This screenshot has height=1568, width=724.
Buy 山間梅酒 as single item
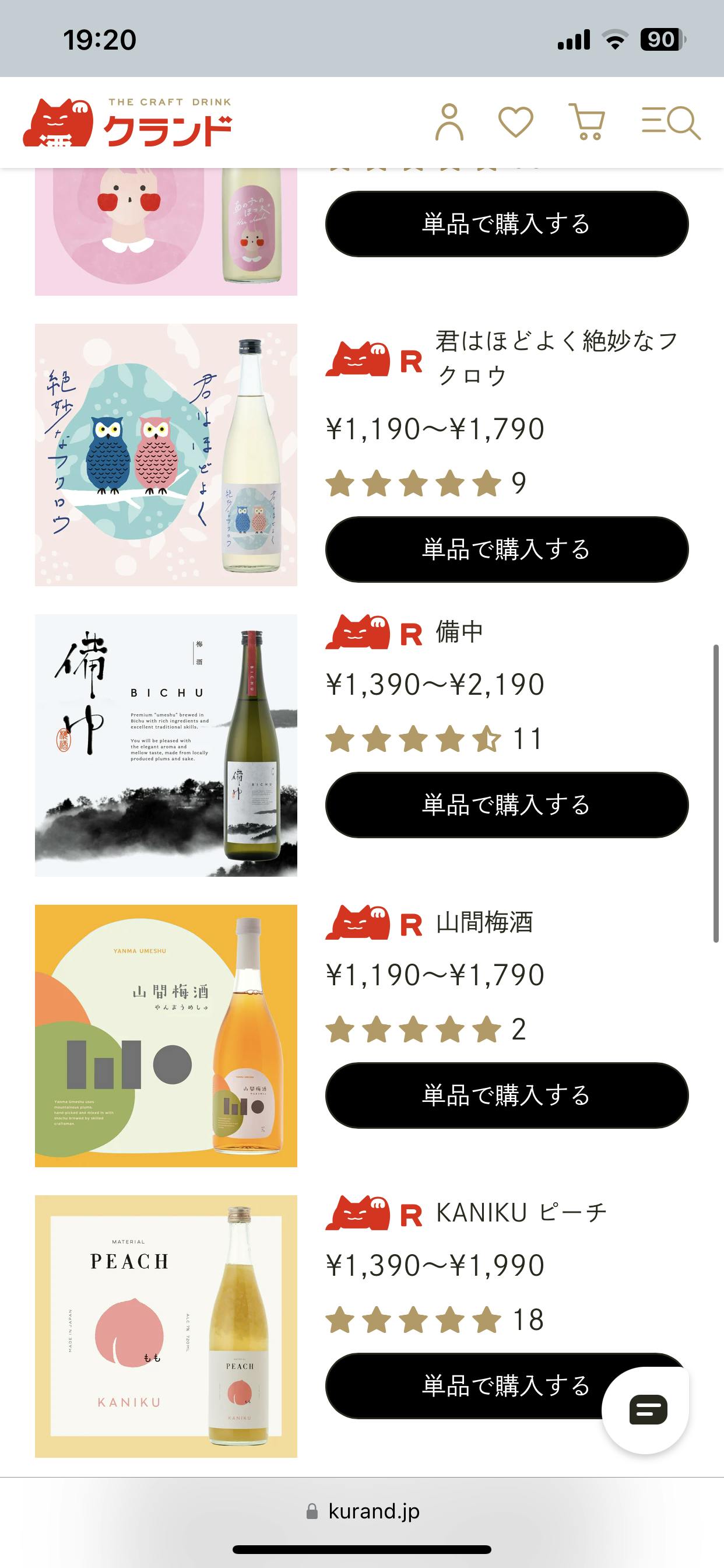[506, 1095]
